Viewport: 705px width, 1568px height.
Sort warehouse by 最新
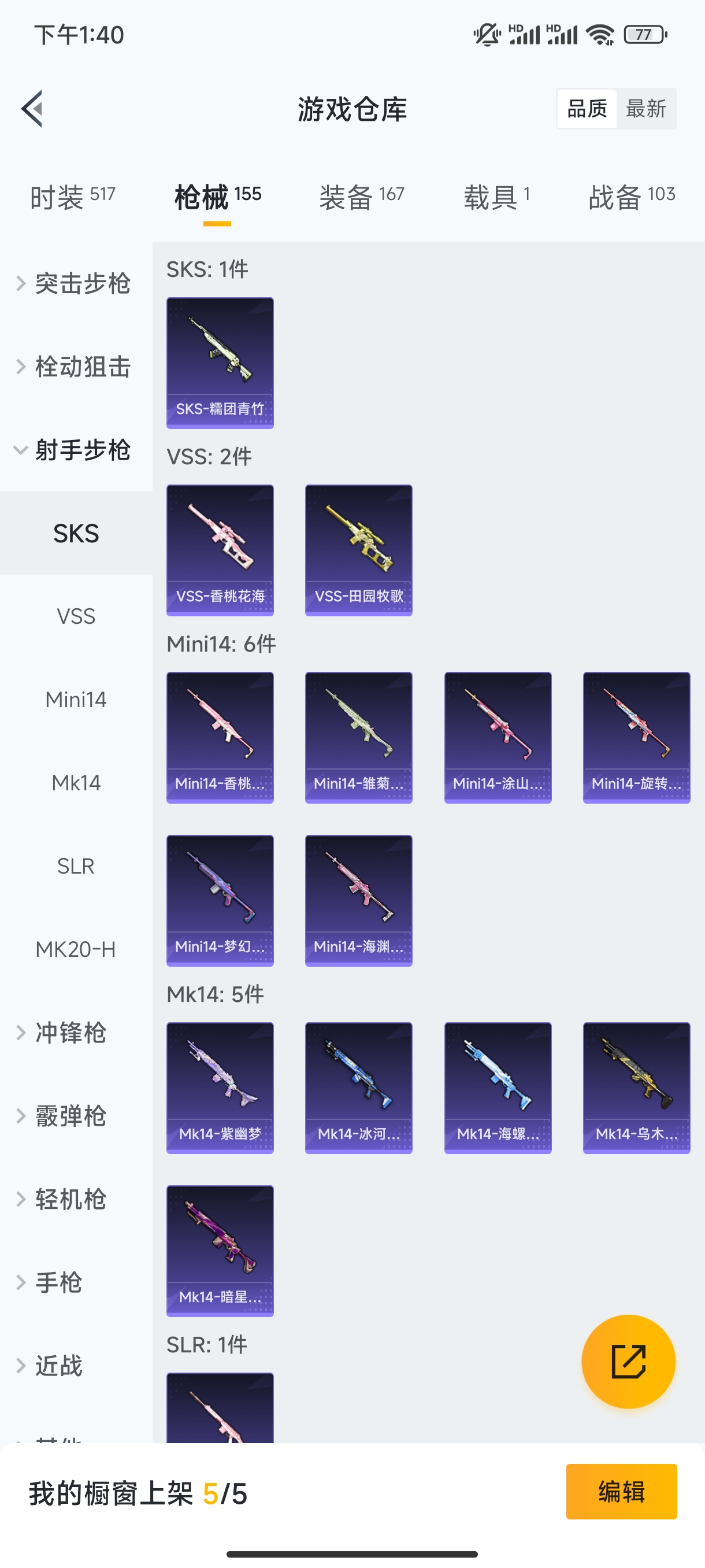tap(645, 109)
